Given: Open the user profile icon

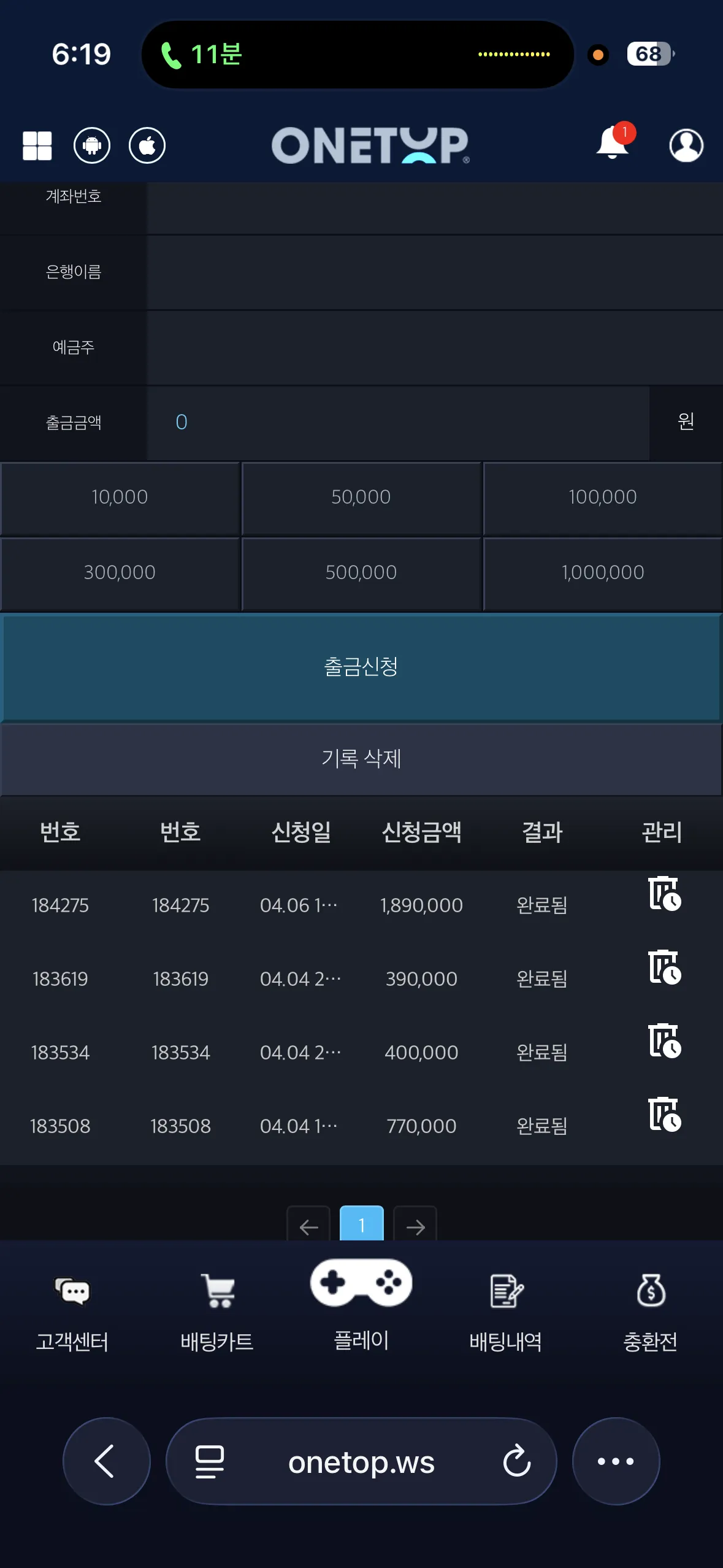Looking at the screenshot, I should (x=686, y=146).
